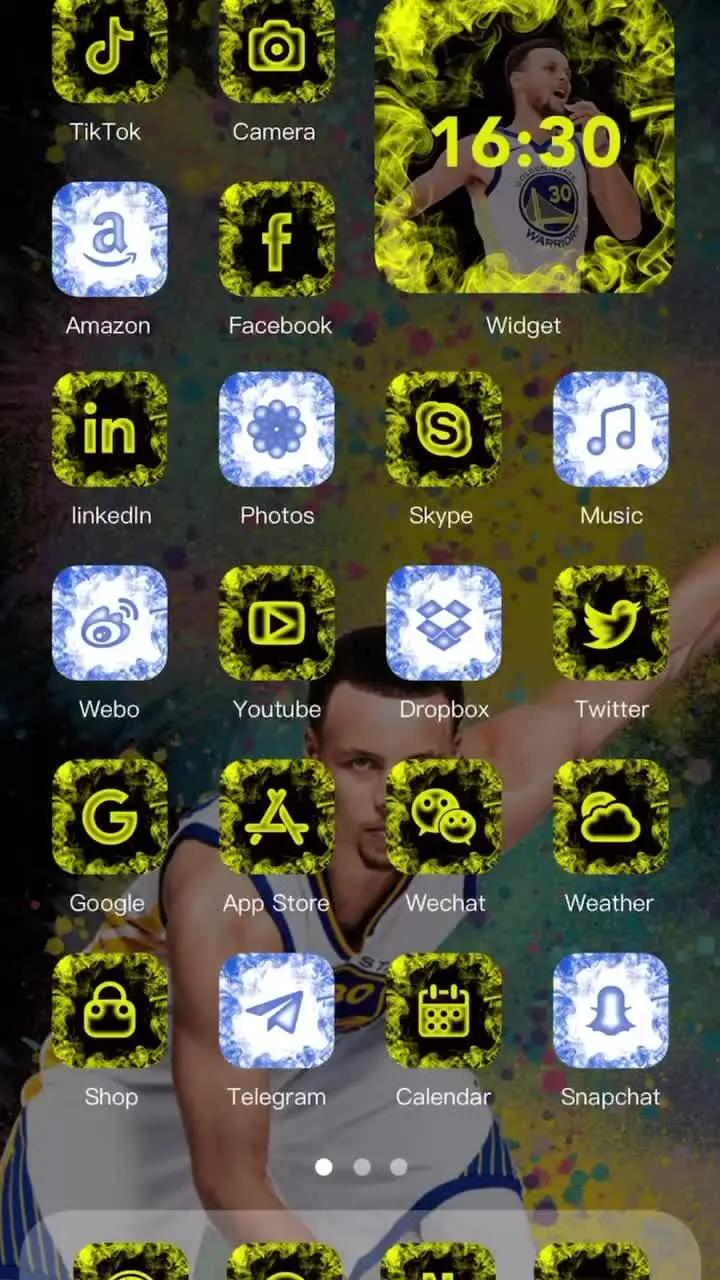720x1280 pixels.
Task: Open the Webo app
Action: [x=110, y=623]
